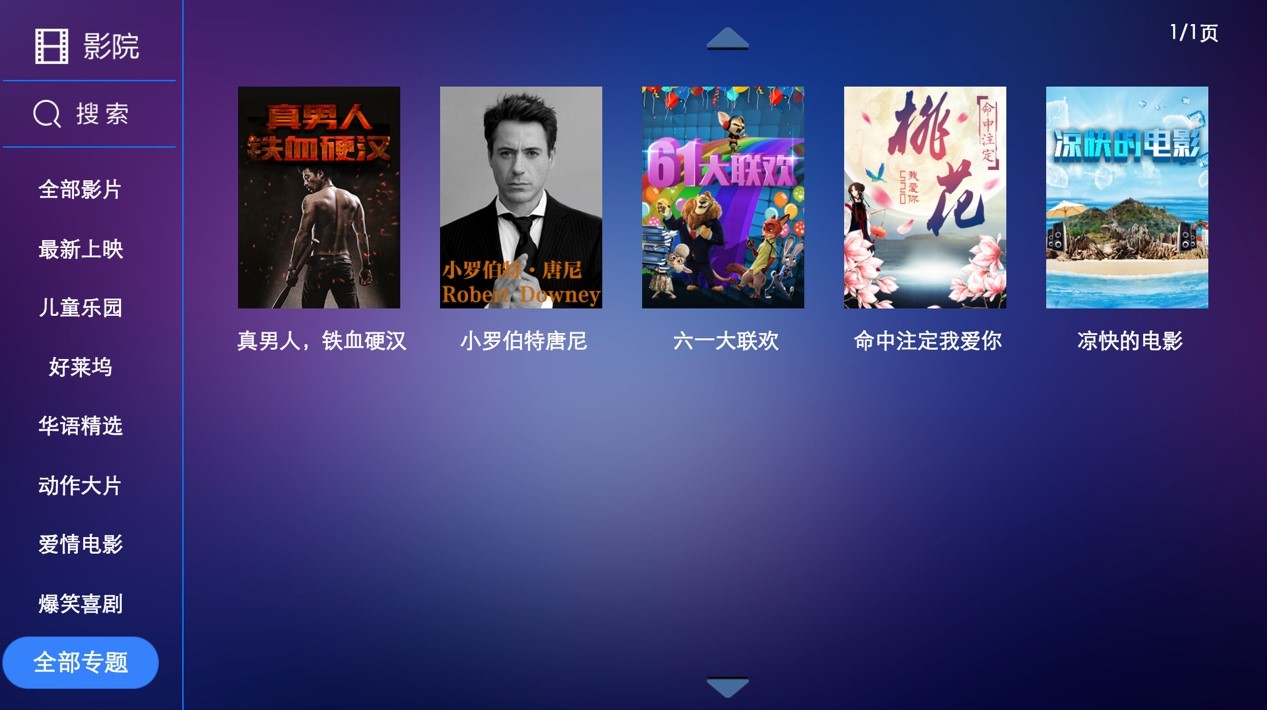Screen dimensions: 1267x710
Task: Open the 搜索 search option
Action: tap(82, 114)
